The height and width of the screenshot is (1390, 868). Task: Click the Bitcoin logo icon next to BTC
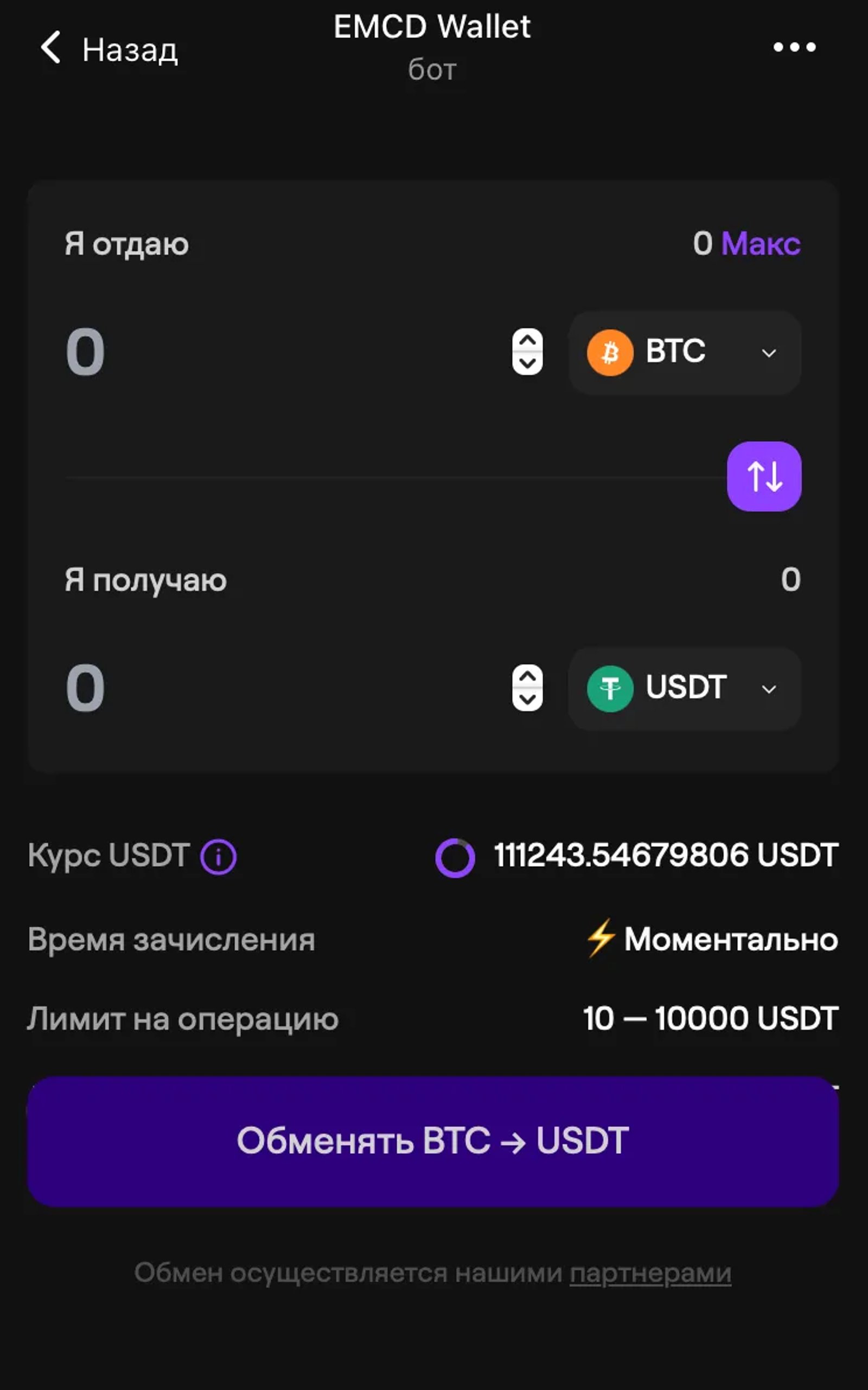[610, 352]
